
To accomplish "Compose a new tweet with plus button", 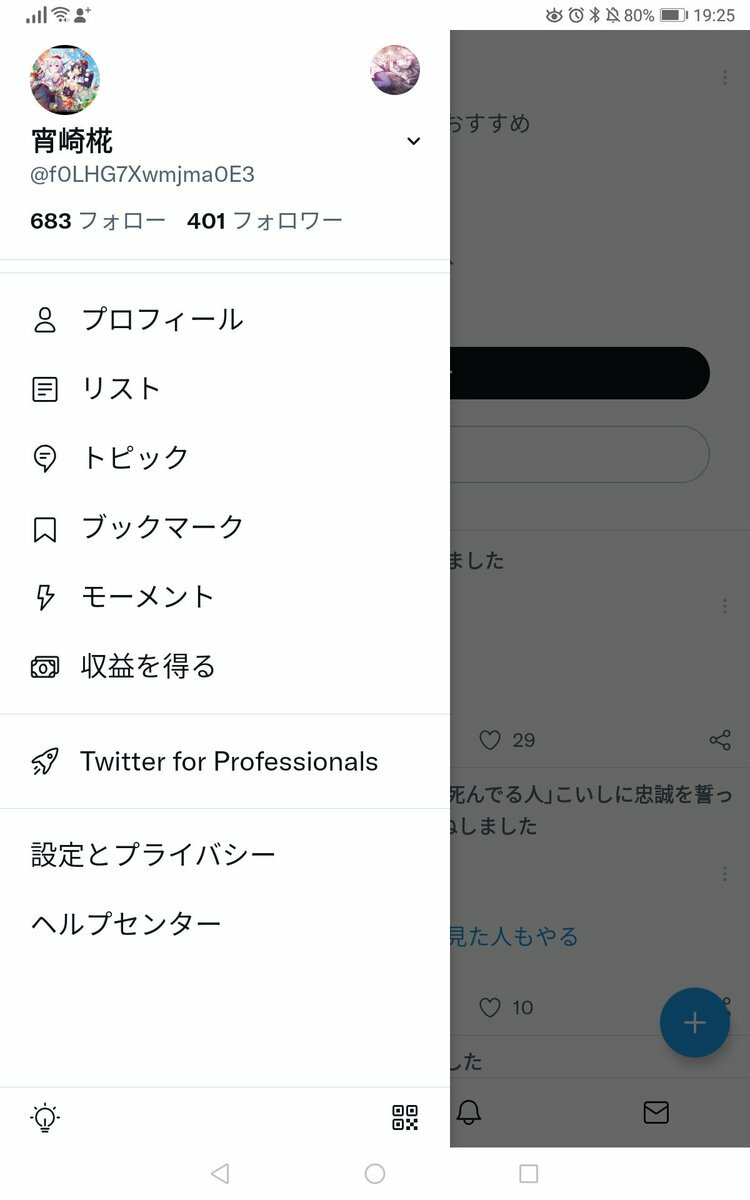I will pos(694,1022).
